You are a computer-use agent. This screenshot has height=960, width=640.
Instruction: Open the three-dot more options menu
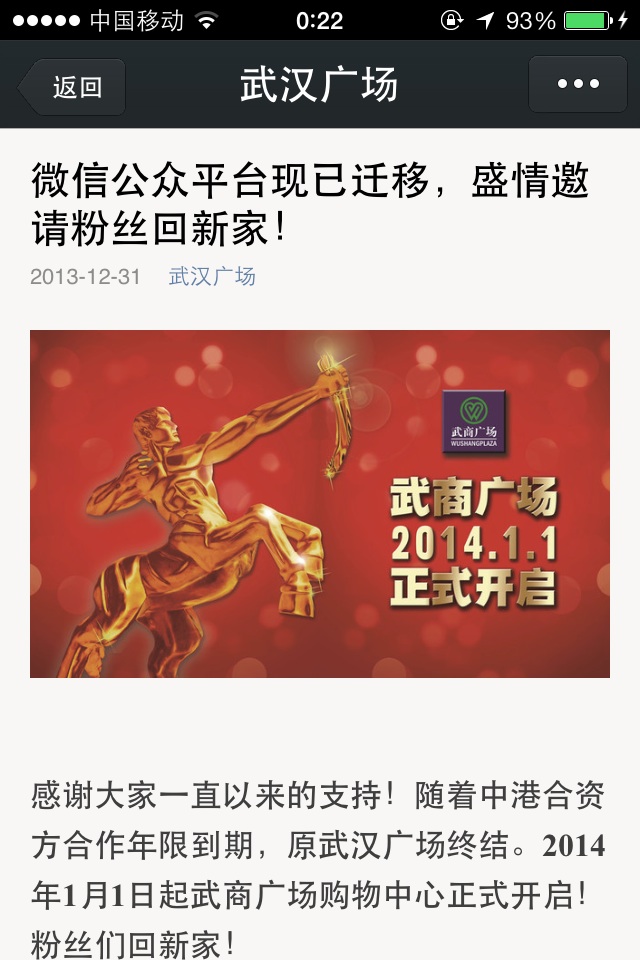[x=578, y=85]
